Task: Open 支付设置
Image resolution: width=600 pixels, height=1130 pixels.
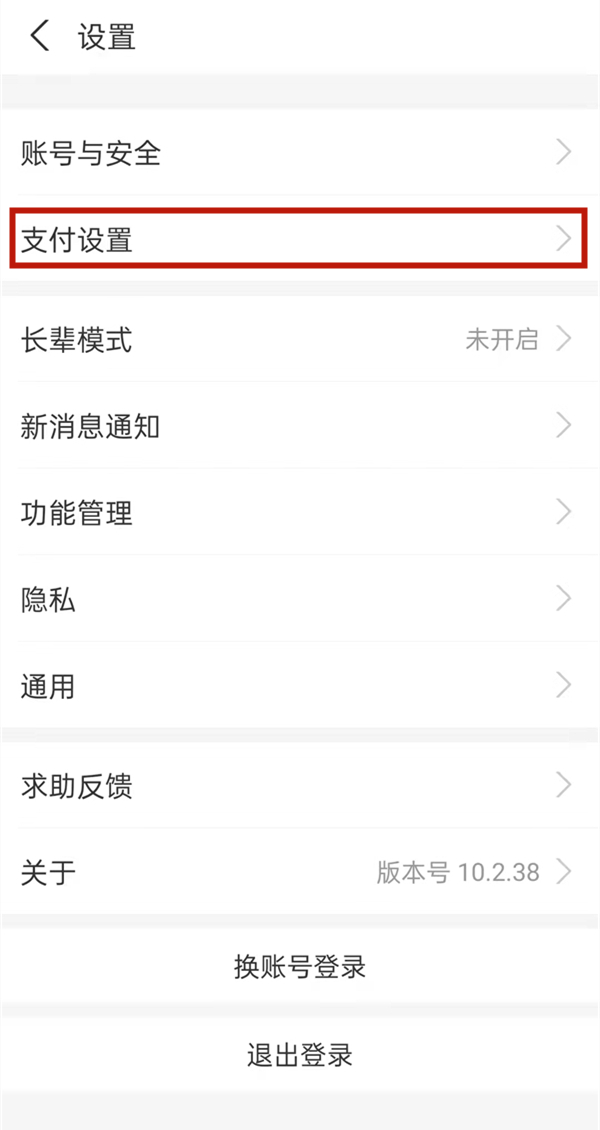Action: (300, 240)
